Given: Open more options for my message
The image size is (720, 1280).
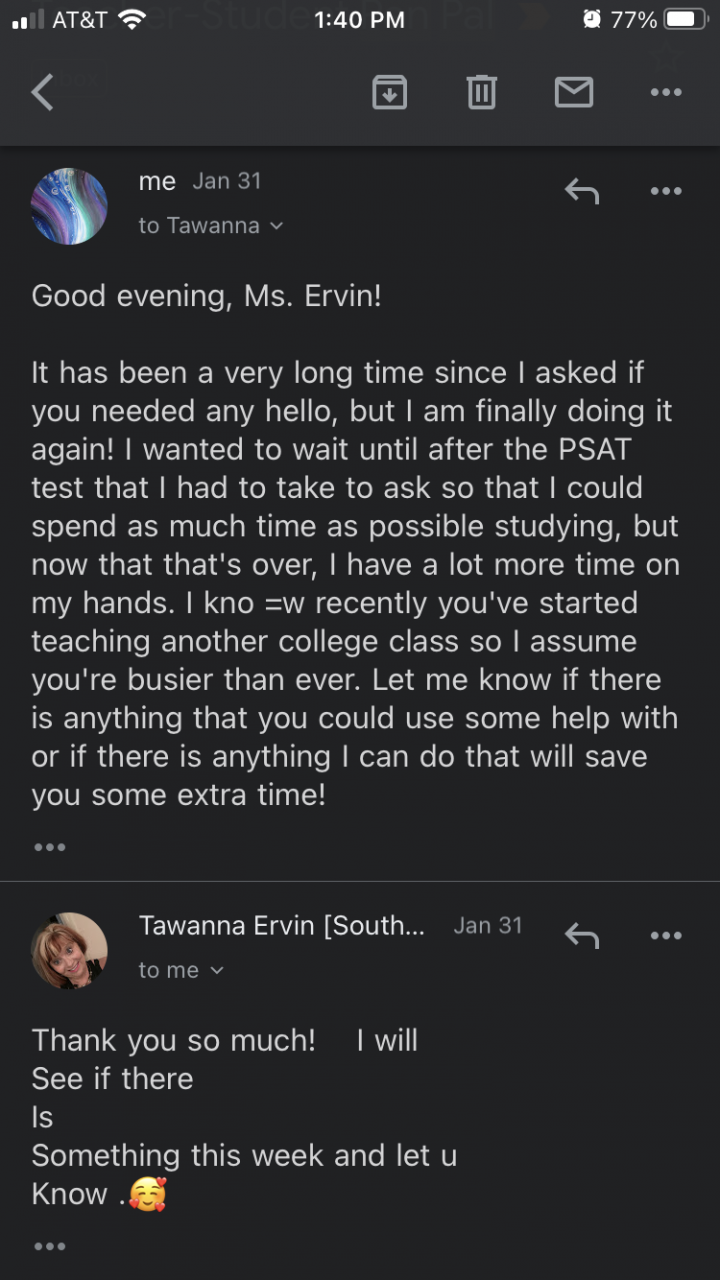Looking at the screenshot, I should coord(665,191).
